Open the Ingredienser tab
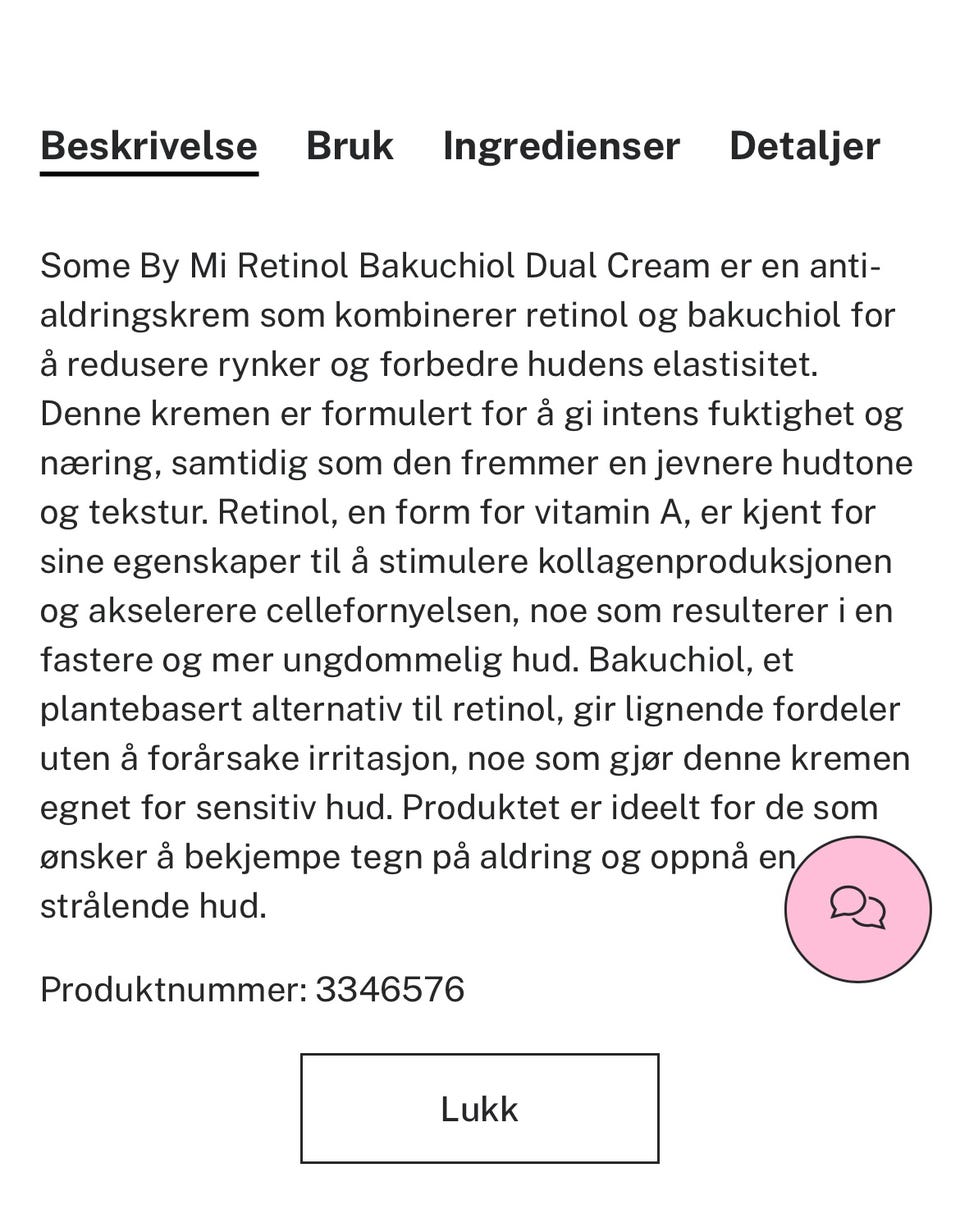The image size is (960, 1223). click(561, 146)
